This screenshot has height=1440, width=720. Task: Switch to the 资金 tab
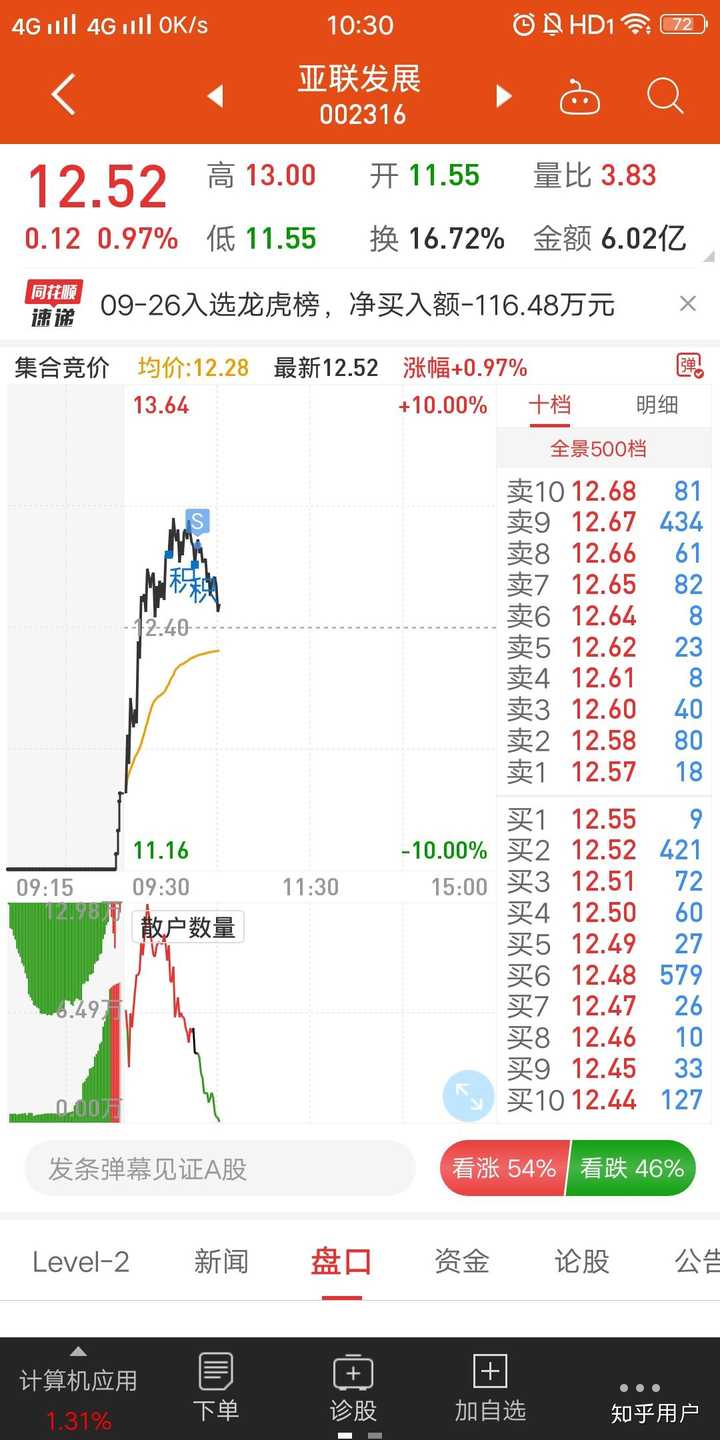click(x=461, y=1262)
